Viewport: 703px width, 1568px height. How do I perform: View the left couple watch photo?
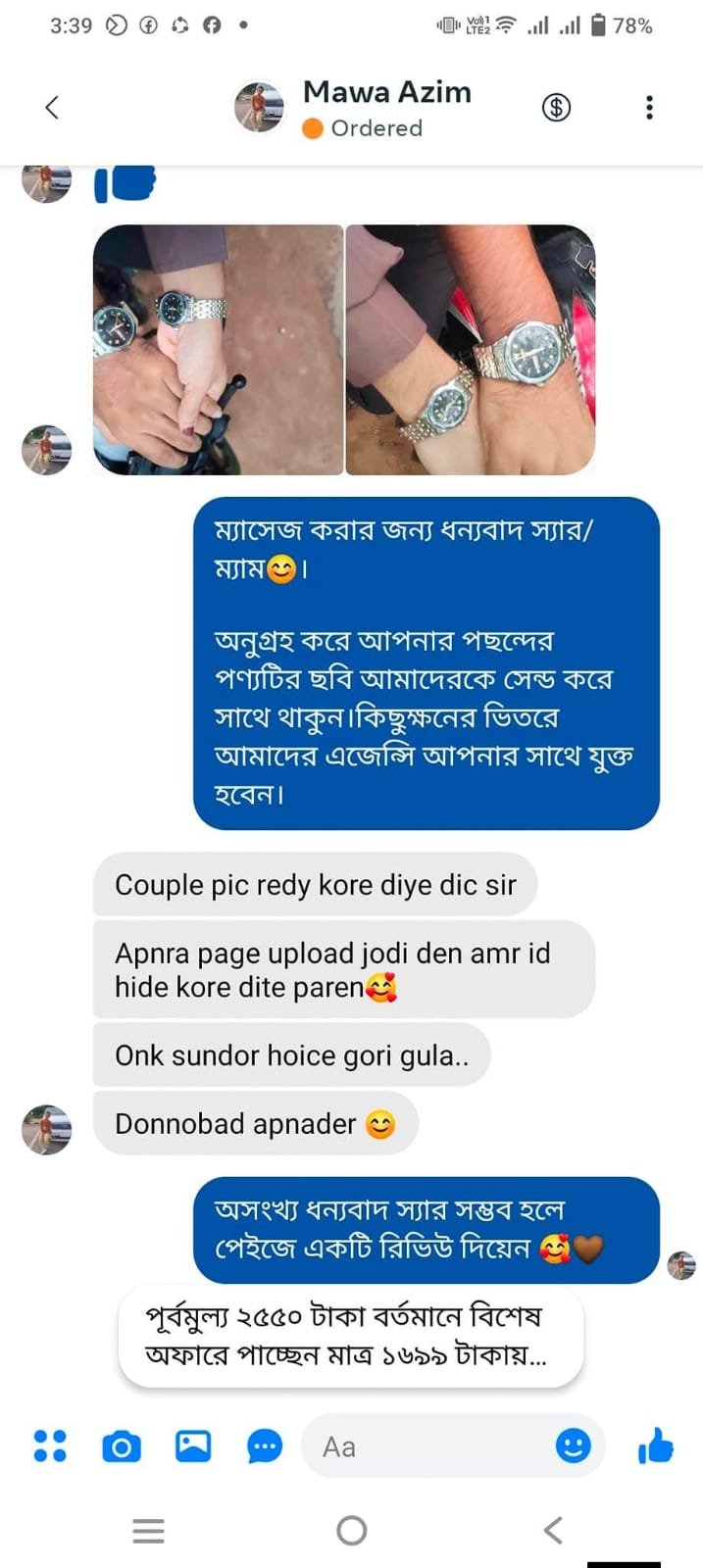tap(218, 350)
